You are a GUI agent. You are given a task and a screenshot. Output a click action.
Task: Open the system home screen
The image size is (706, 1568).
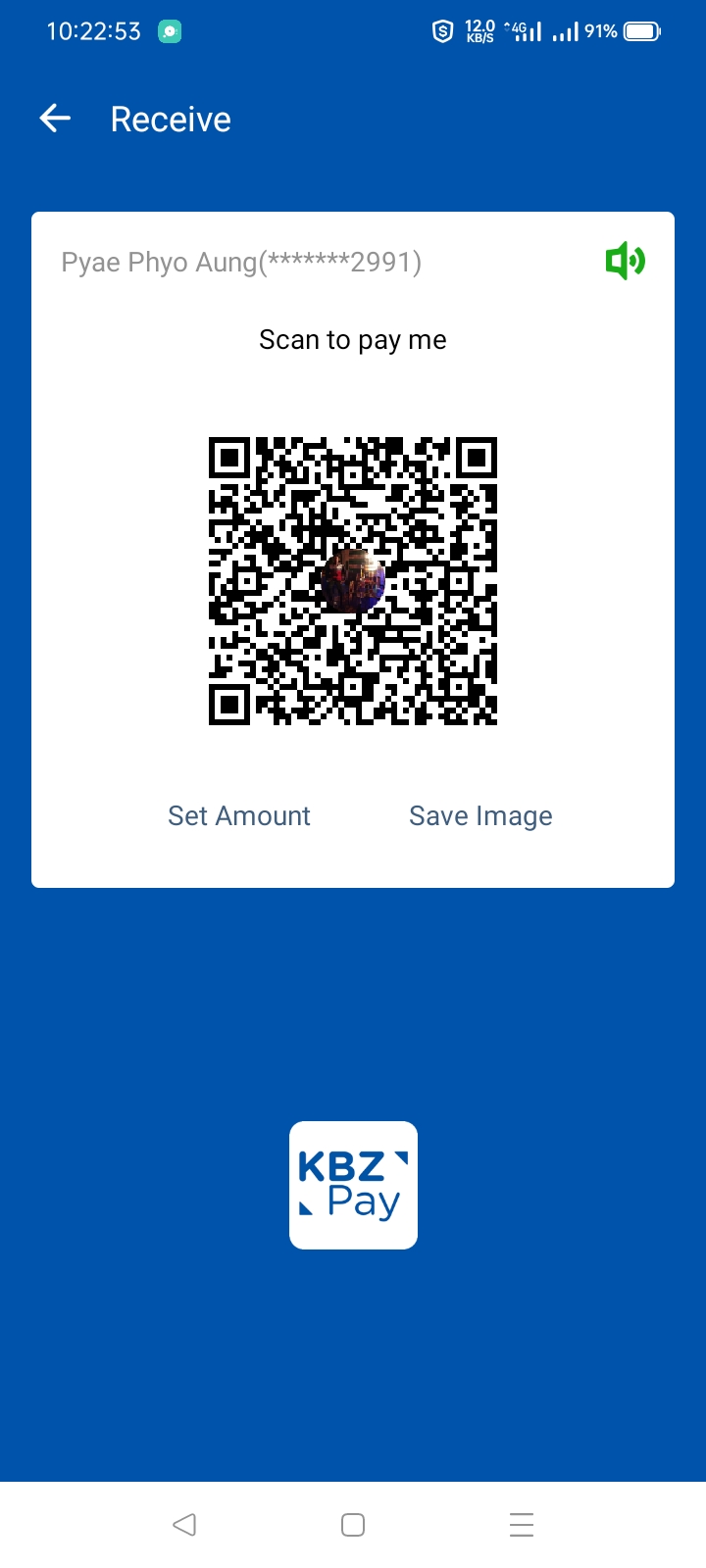(353, 1525)
